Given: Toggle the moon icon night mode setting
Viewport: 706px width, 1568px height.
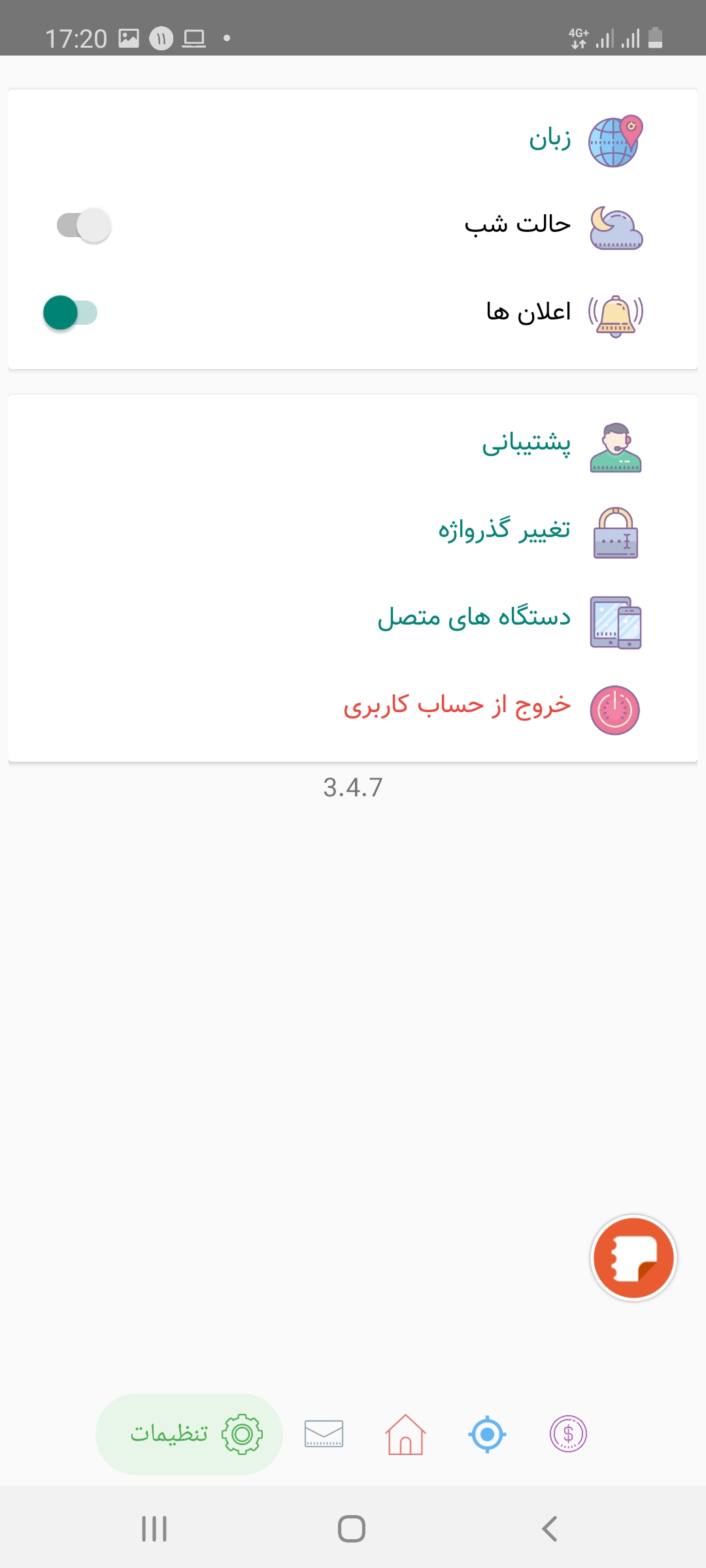Looking at the screenshot, I should point(615,227).
